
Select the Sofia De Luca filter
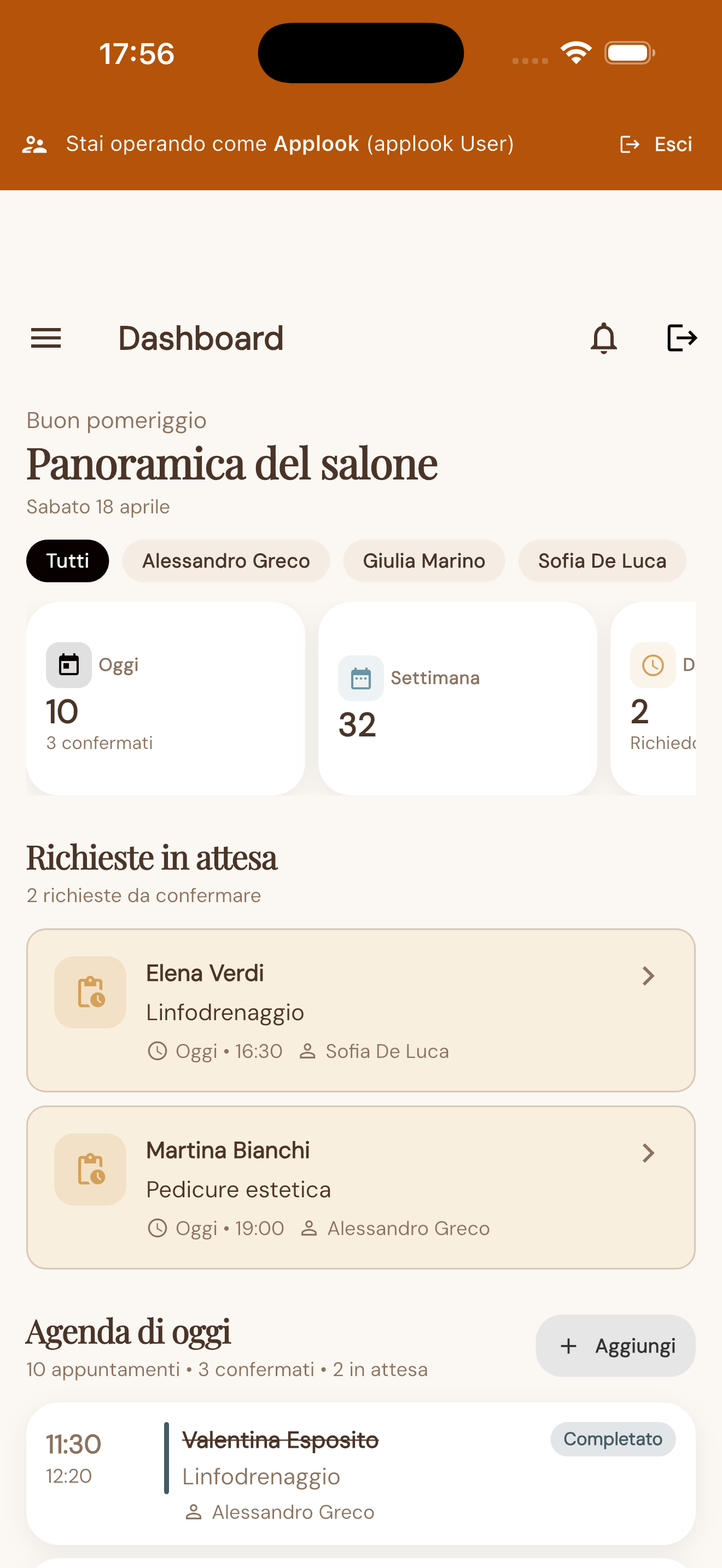pos(602,560)
